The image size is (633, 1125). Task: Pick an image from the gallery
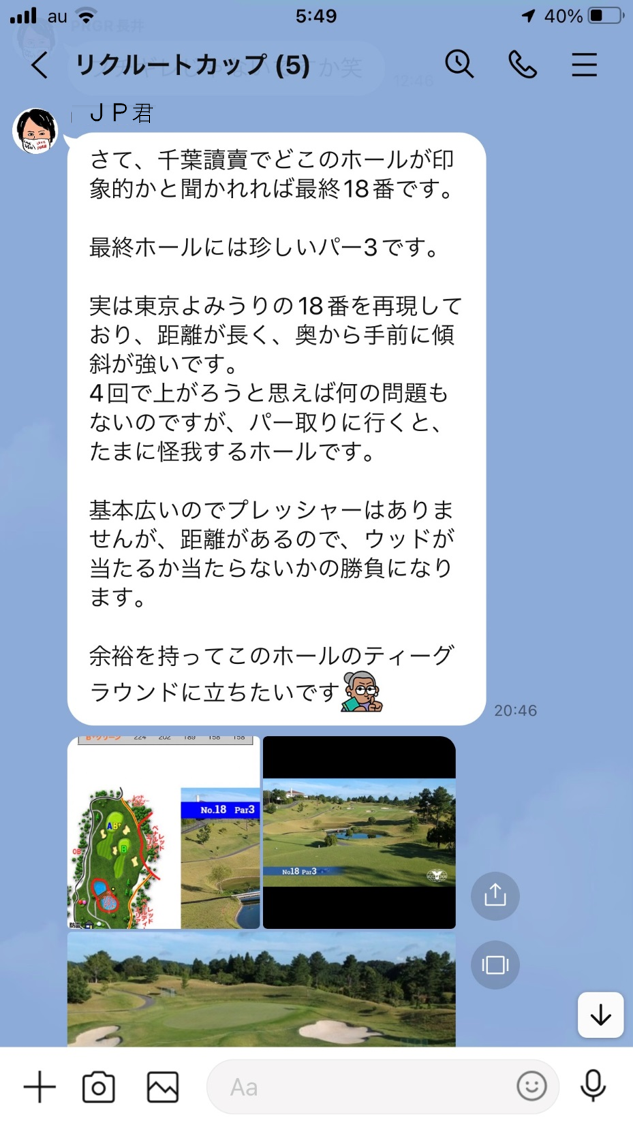tap(163, 1087)
